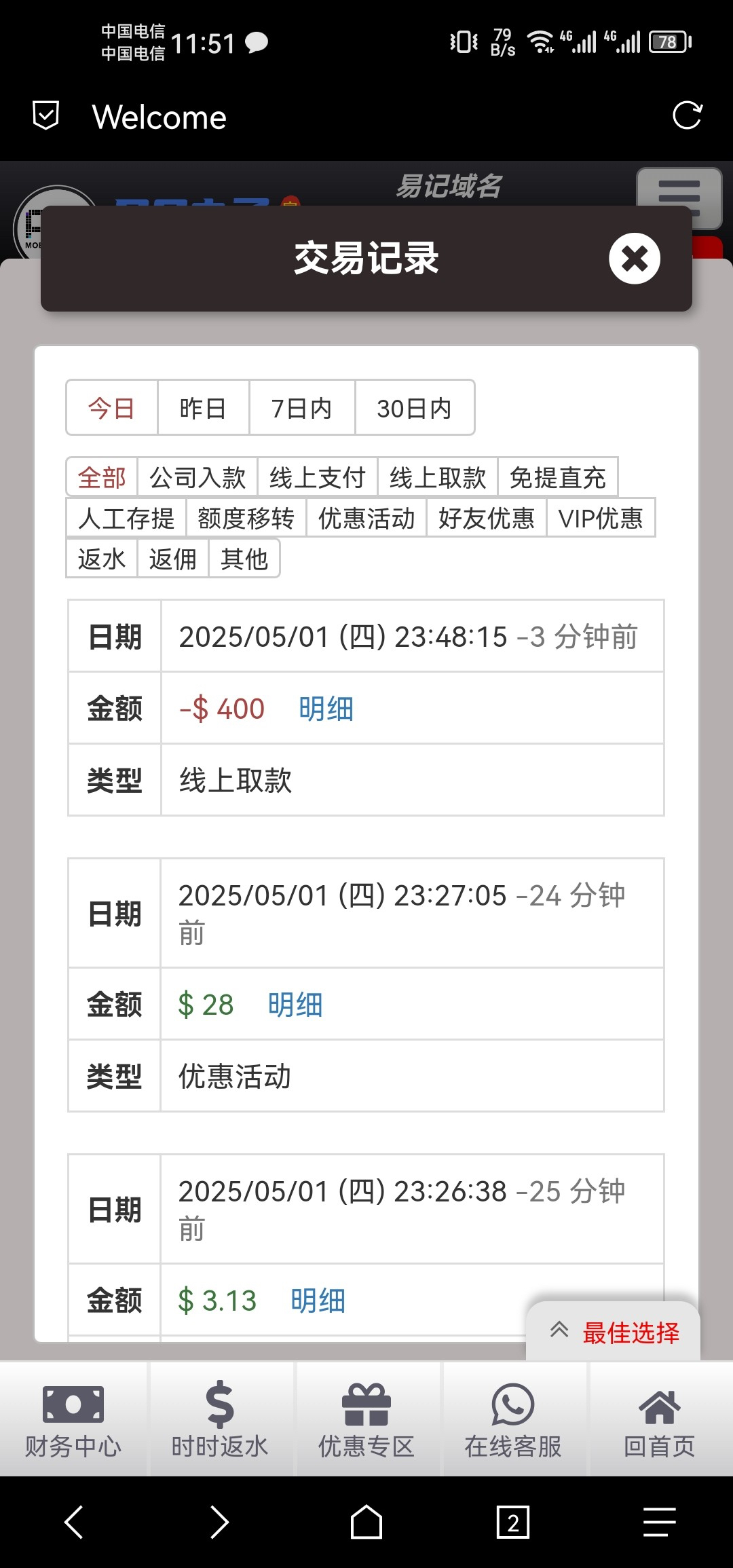Close the 交易记录 dialog

635,259
